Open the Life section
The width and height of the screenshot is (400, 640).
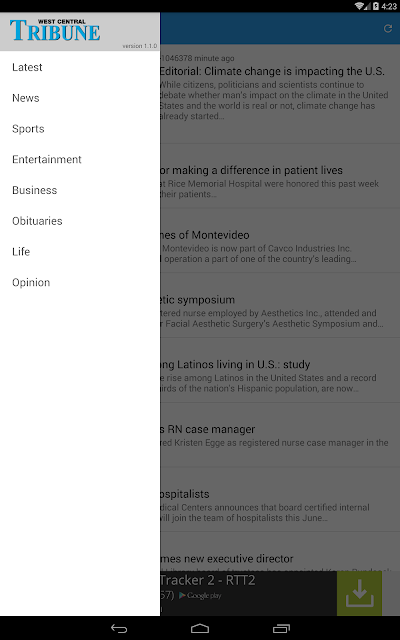pyautogui.click(x=80, y=251)
